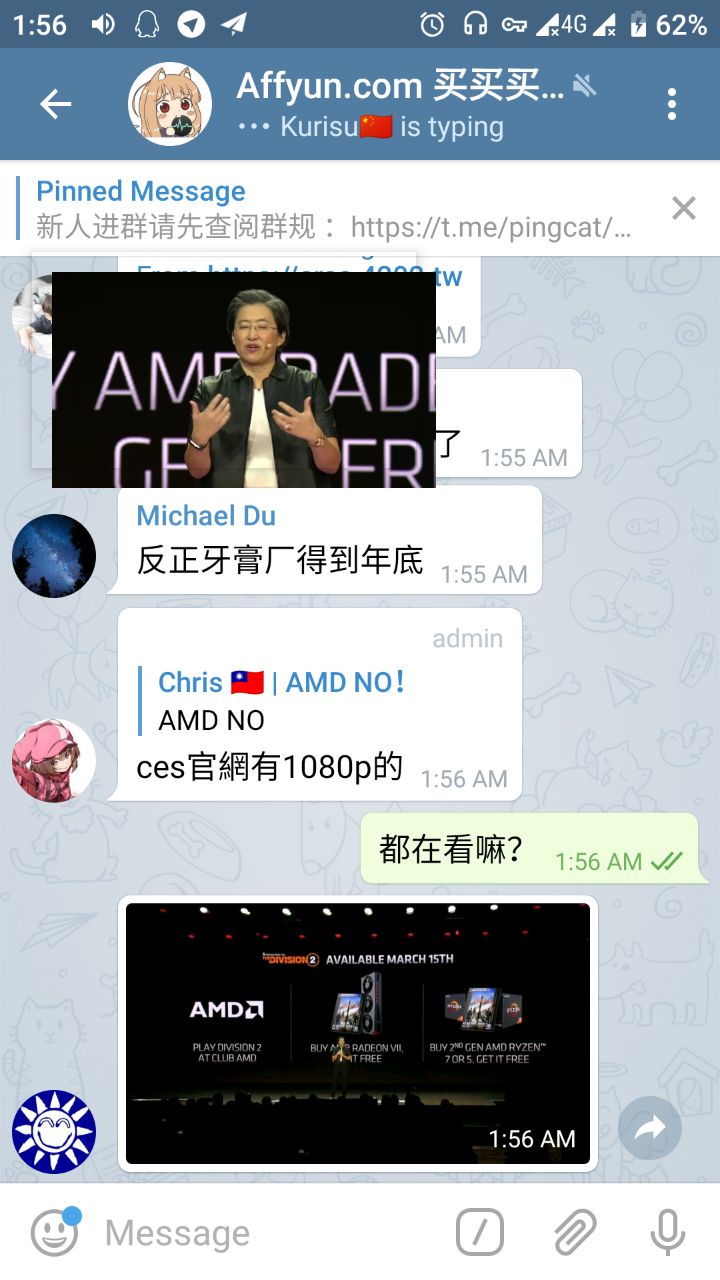Open Michael Du's profile name
The image size is (720, 1280).
coord(206,516)
